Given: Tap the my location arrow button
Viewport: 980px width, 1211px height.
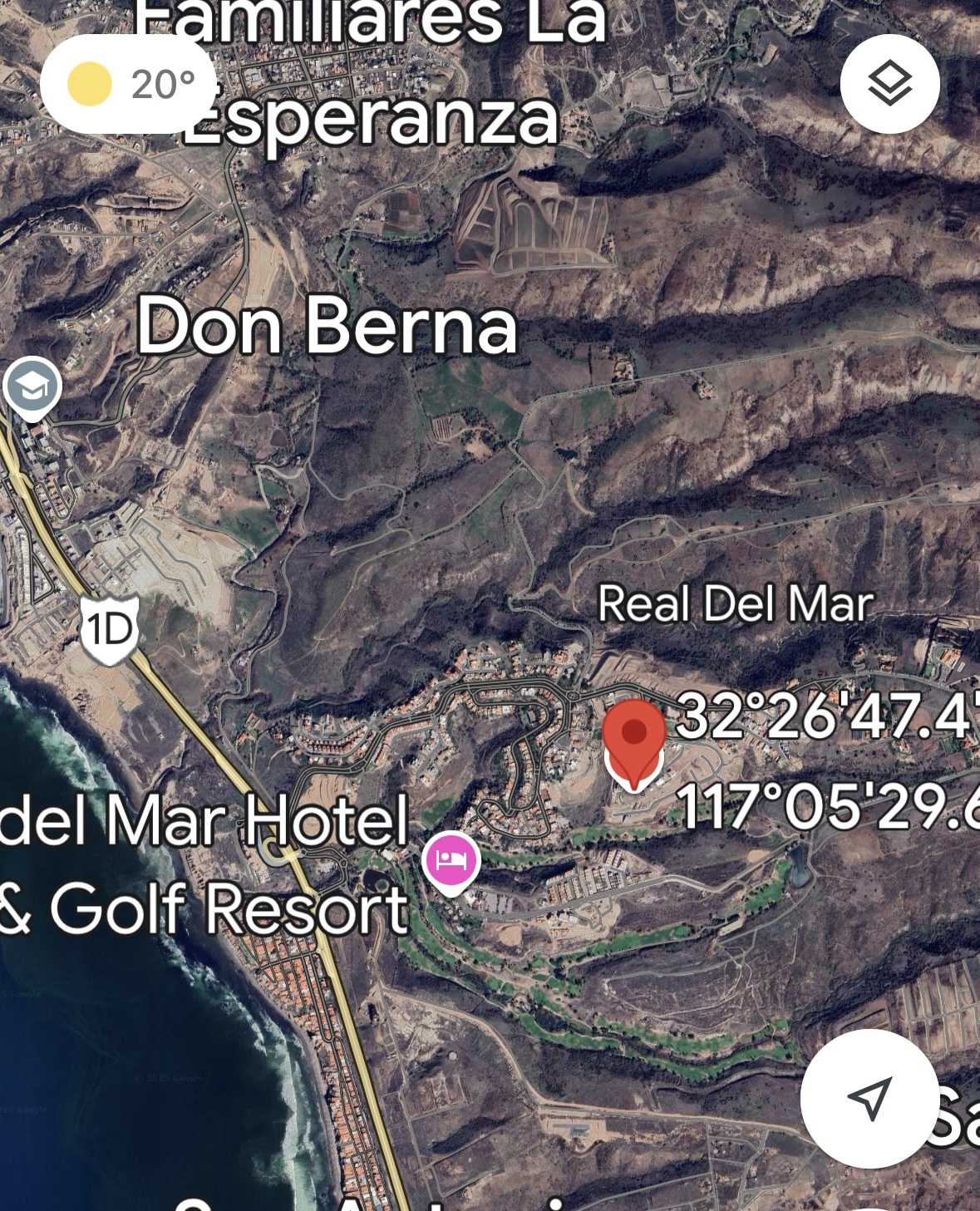Looking at the screenshot, I should point(869,1098).
